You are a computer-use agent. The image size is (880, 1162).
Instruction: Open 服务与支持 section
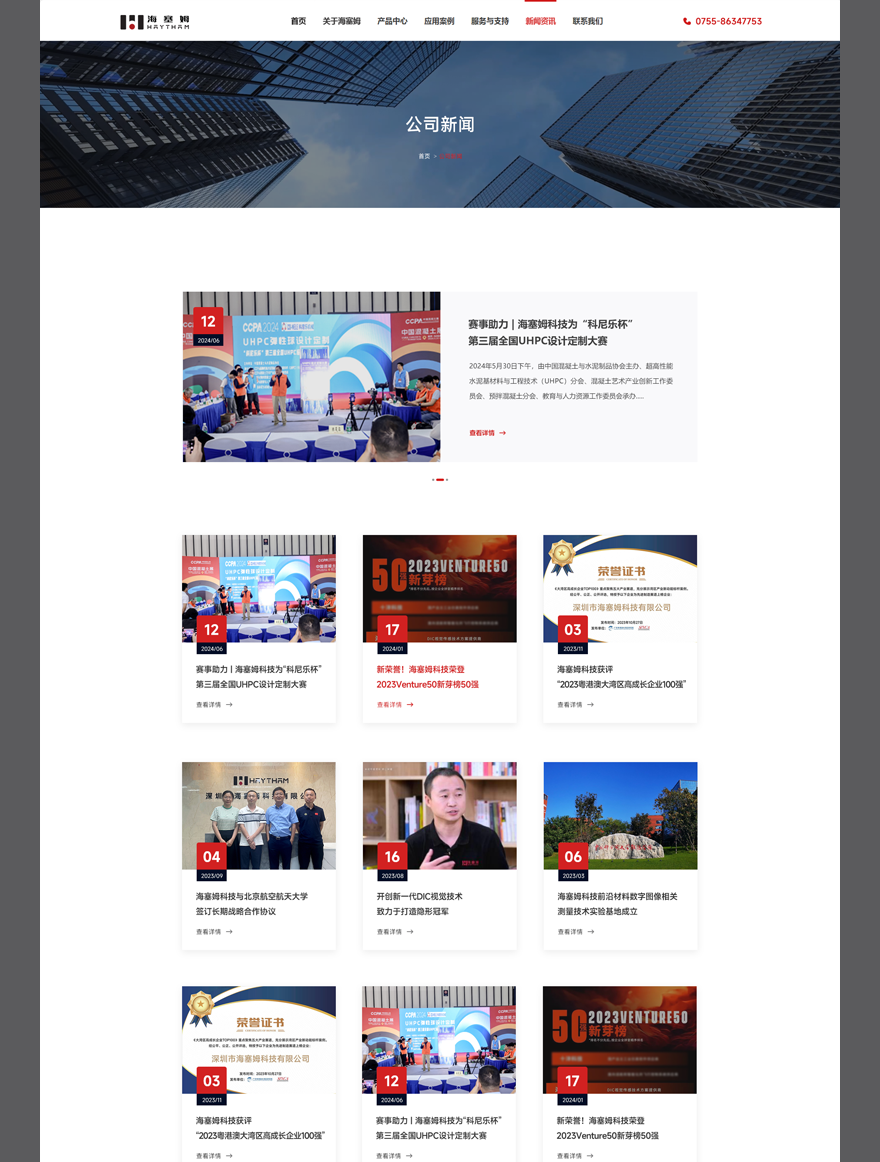pyautogui.click(x=490, y=21)
